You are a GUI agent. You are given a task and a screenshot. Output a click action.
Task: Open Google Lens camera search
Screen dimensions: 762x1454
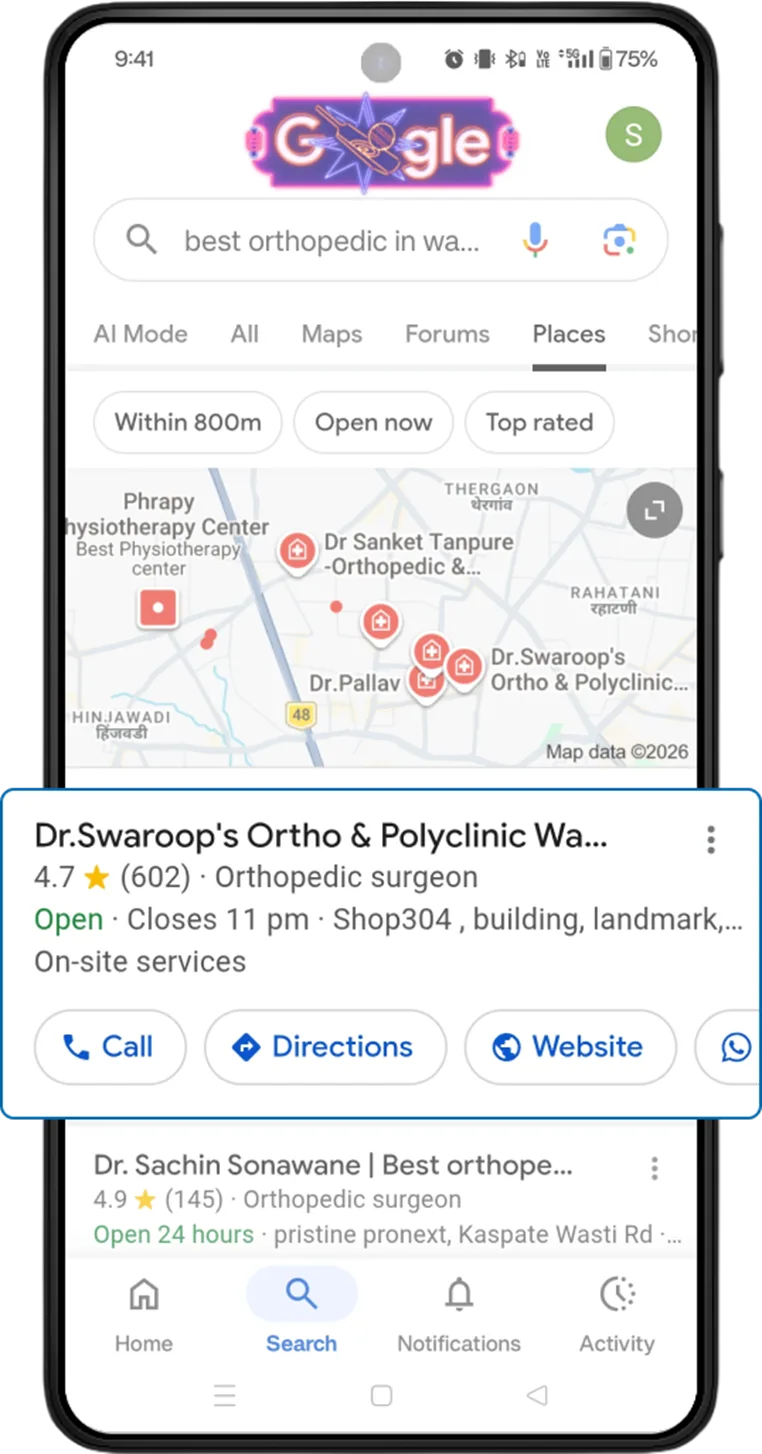pos(619,240)
